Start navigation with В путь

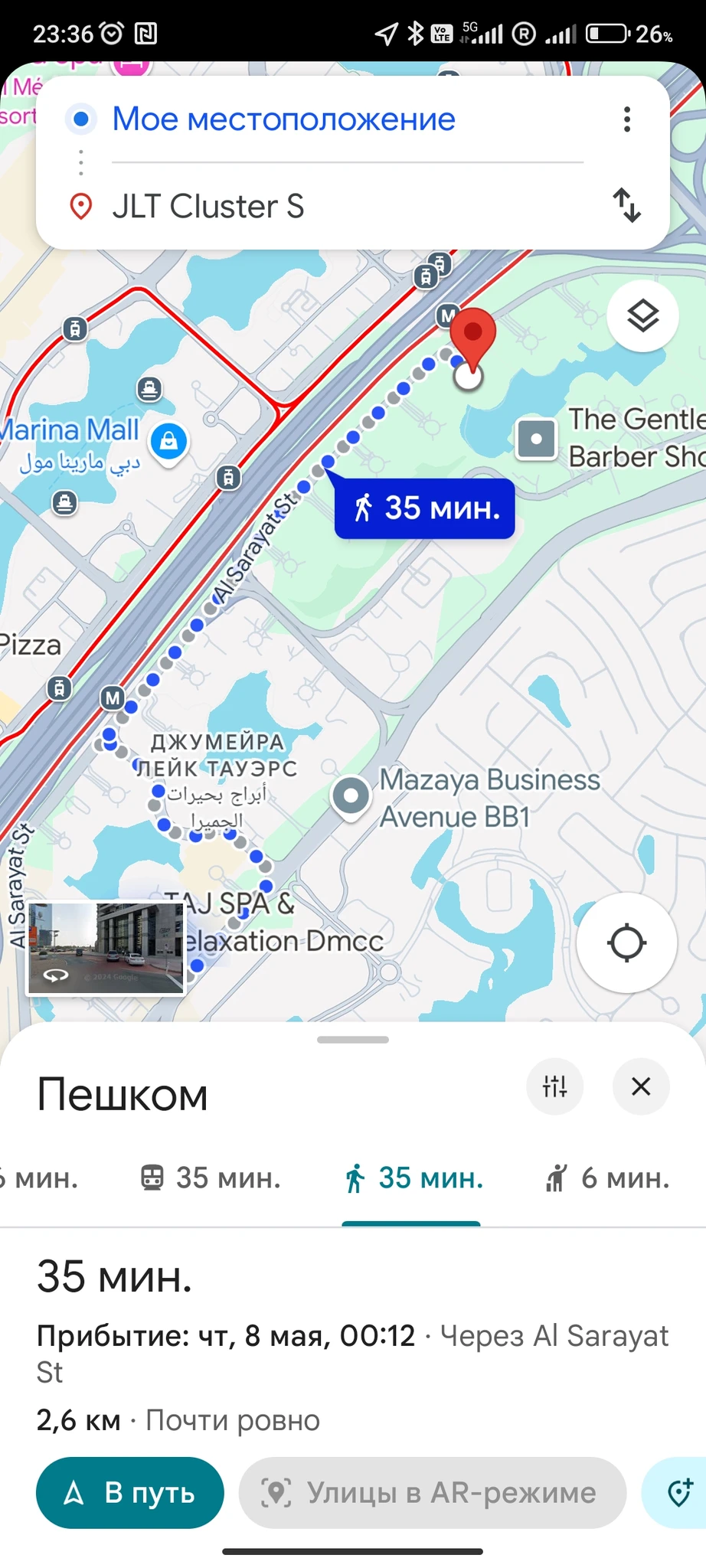point(130,1492)
